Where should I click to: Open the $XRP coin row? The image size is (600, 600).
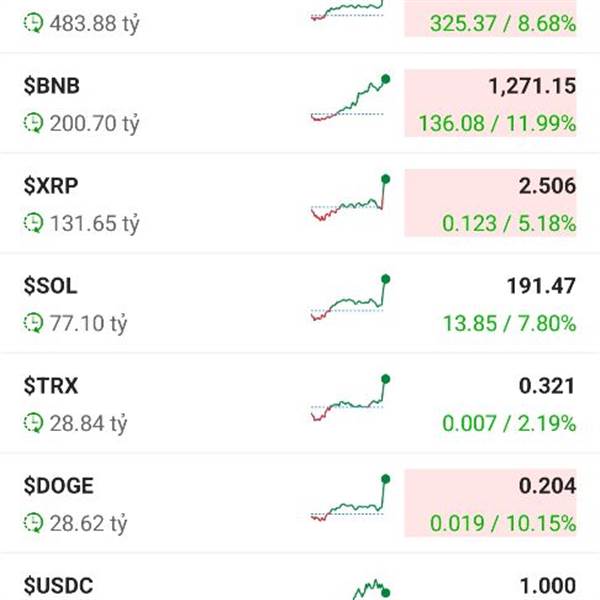tap(300, 203)
